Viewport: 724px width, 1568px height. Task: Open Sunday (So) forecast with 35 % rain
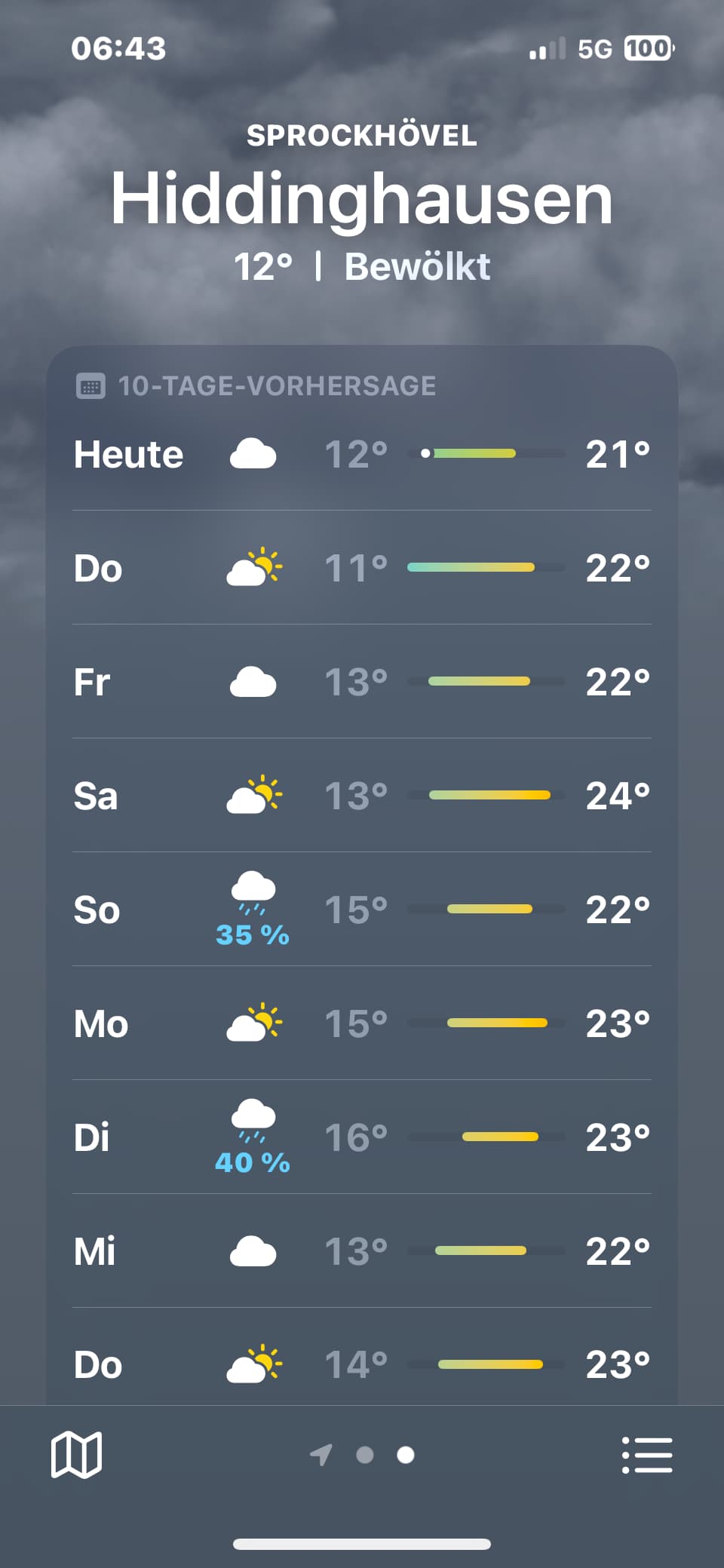362,910
